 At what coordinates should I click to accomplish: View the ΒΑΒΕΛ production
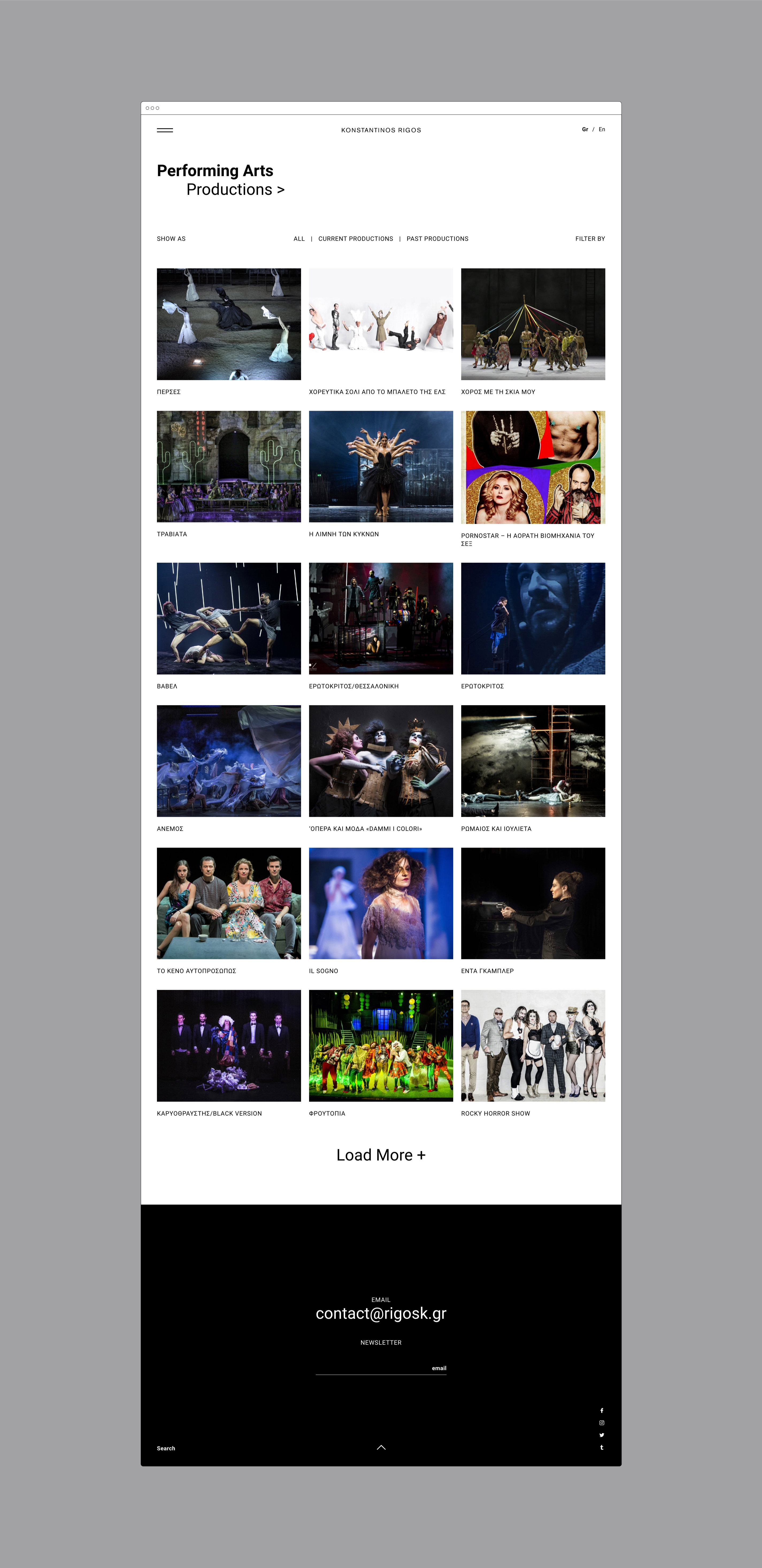point(229,618)
